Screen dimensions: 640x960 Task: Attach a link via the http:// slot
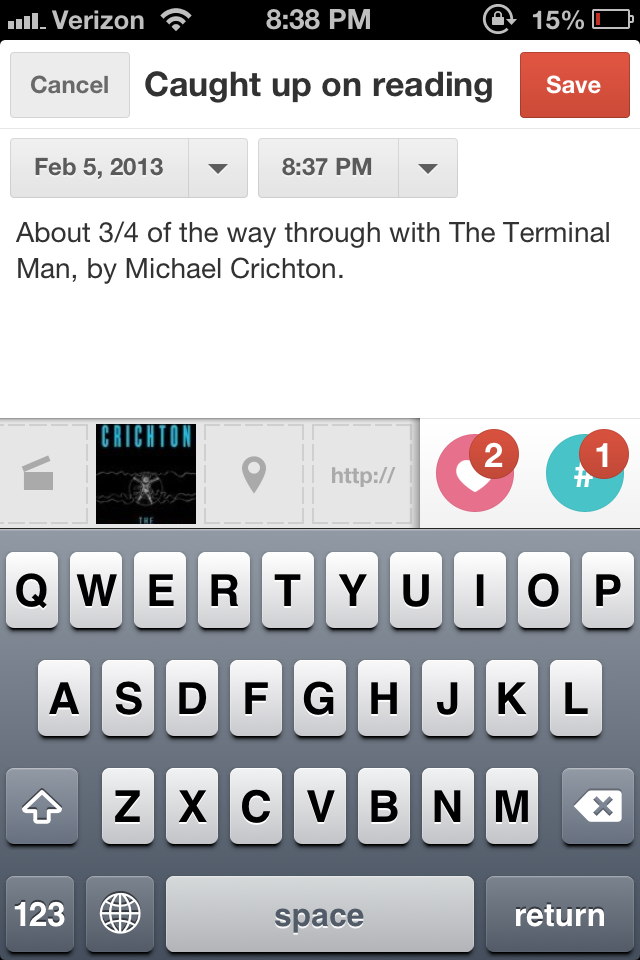click(x=362, y=475)
